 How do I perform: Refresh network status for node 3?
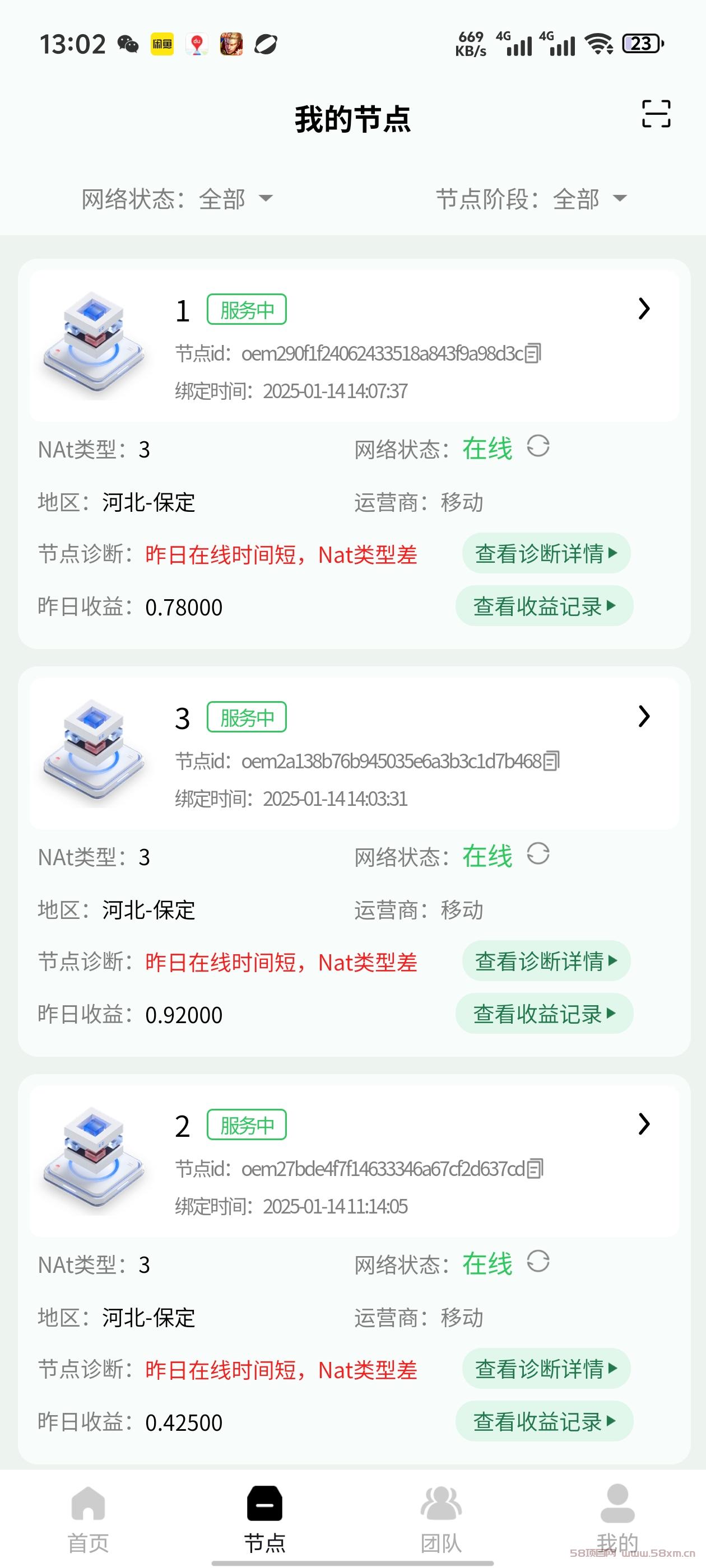coord(538,854)
